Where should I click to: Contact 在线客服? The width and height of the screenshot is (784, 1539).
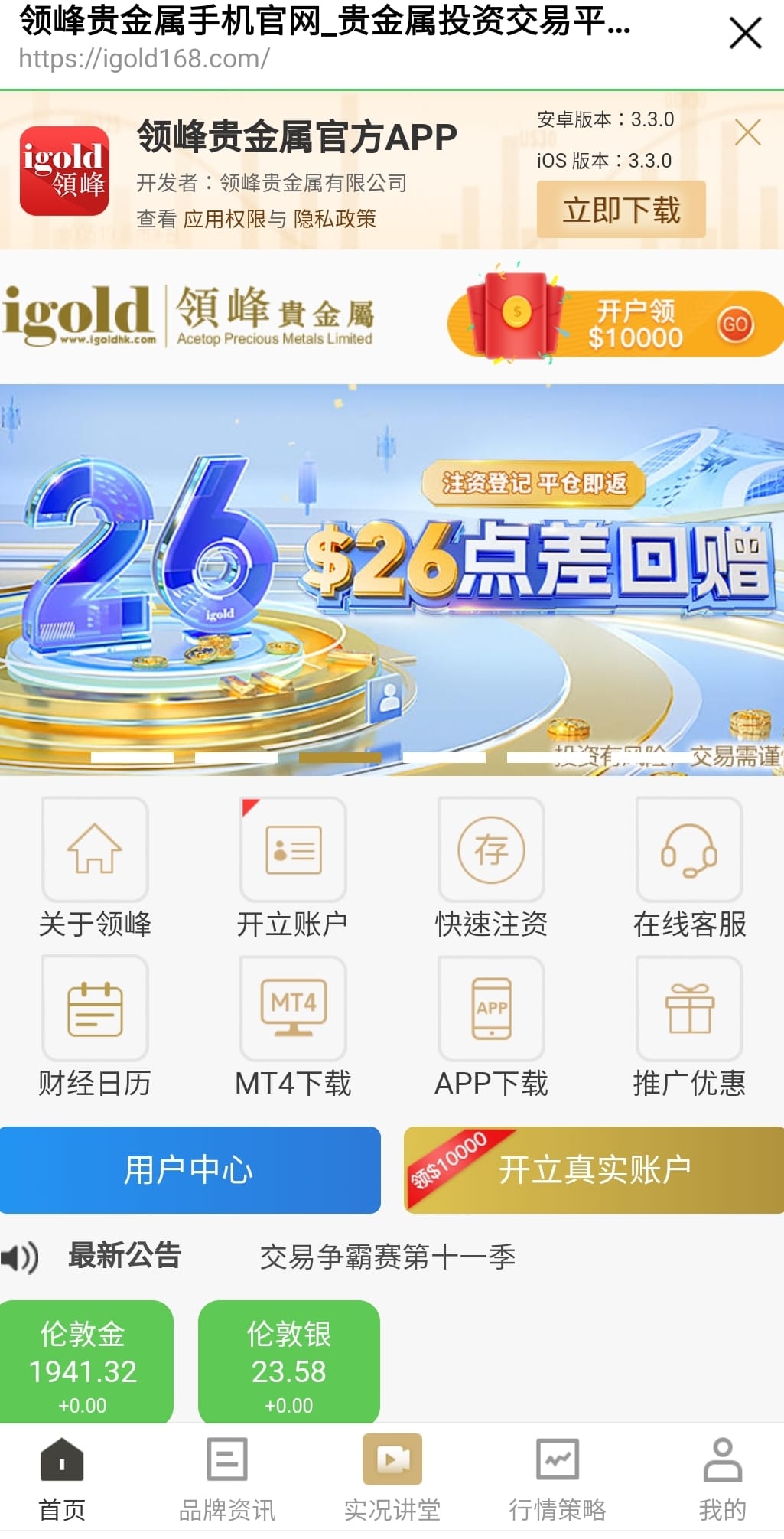coord(689,868)
